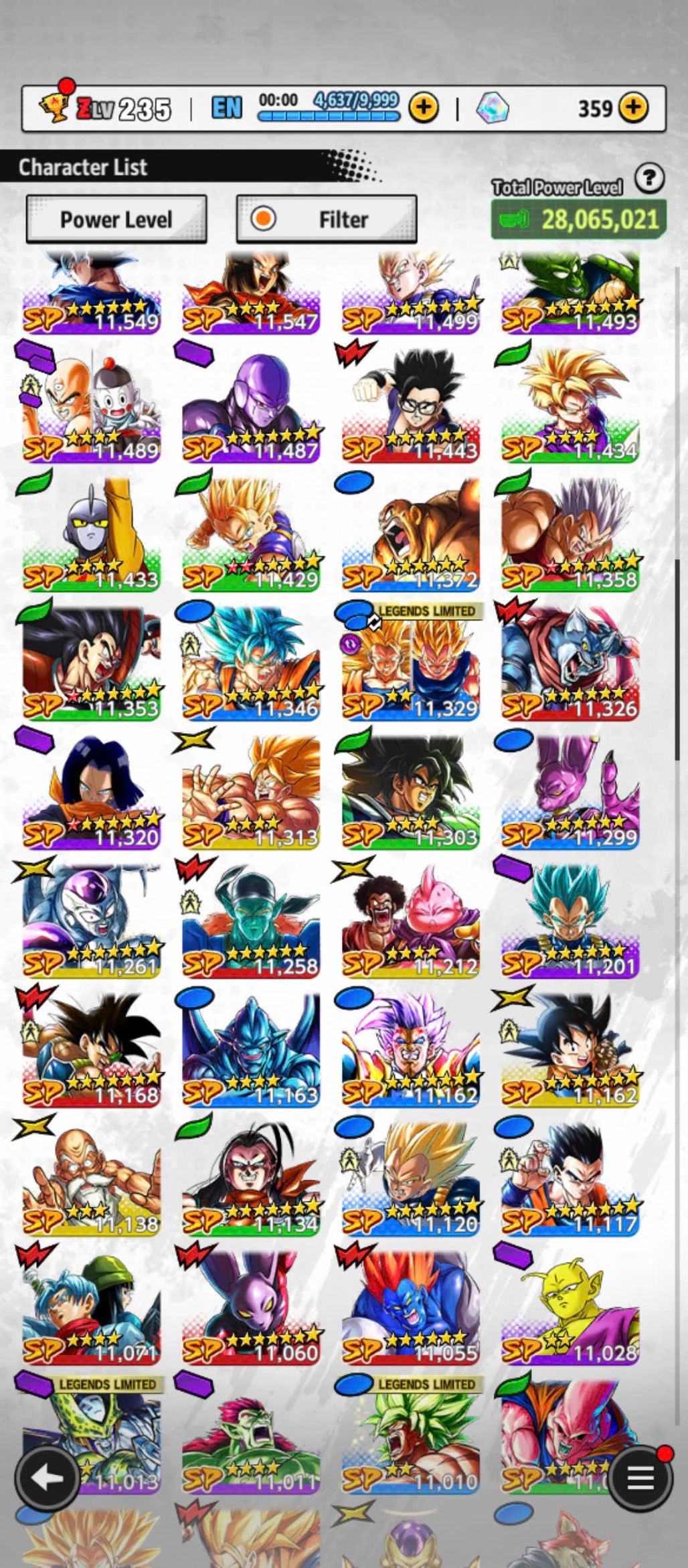Open the Filter options
Image resolution: width=688 pixels, height=1568 pixels.
click(327, 220)
